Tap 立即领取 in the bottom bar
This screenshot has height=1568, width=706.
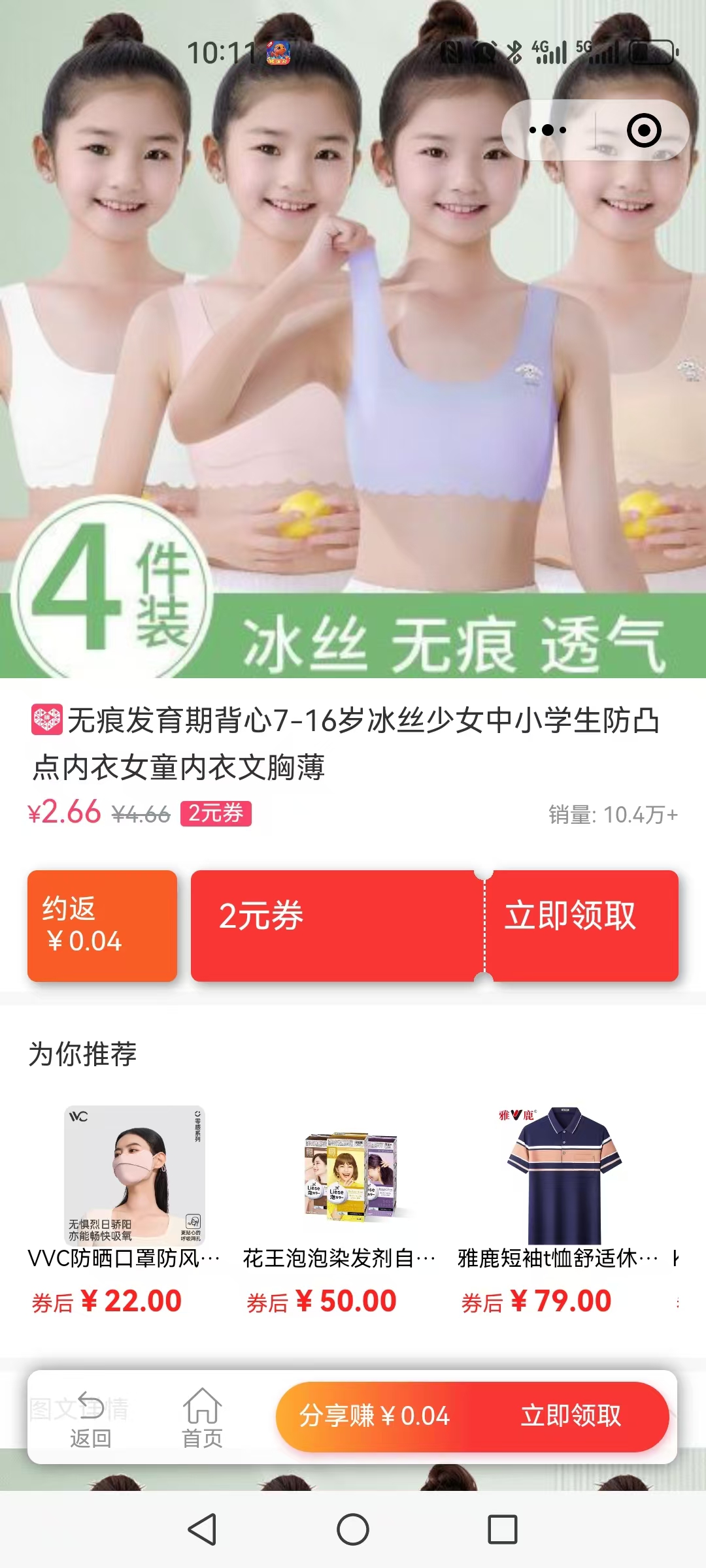pos(571,1416)
